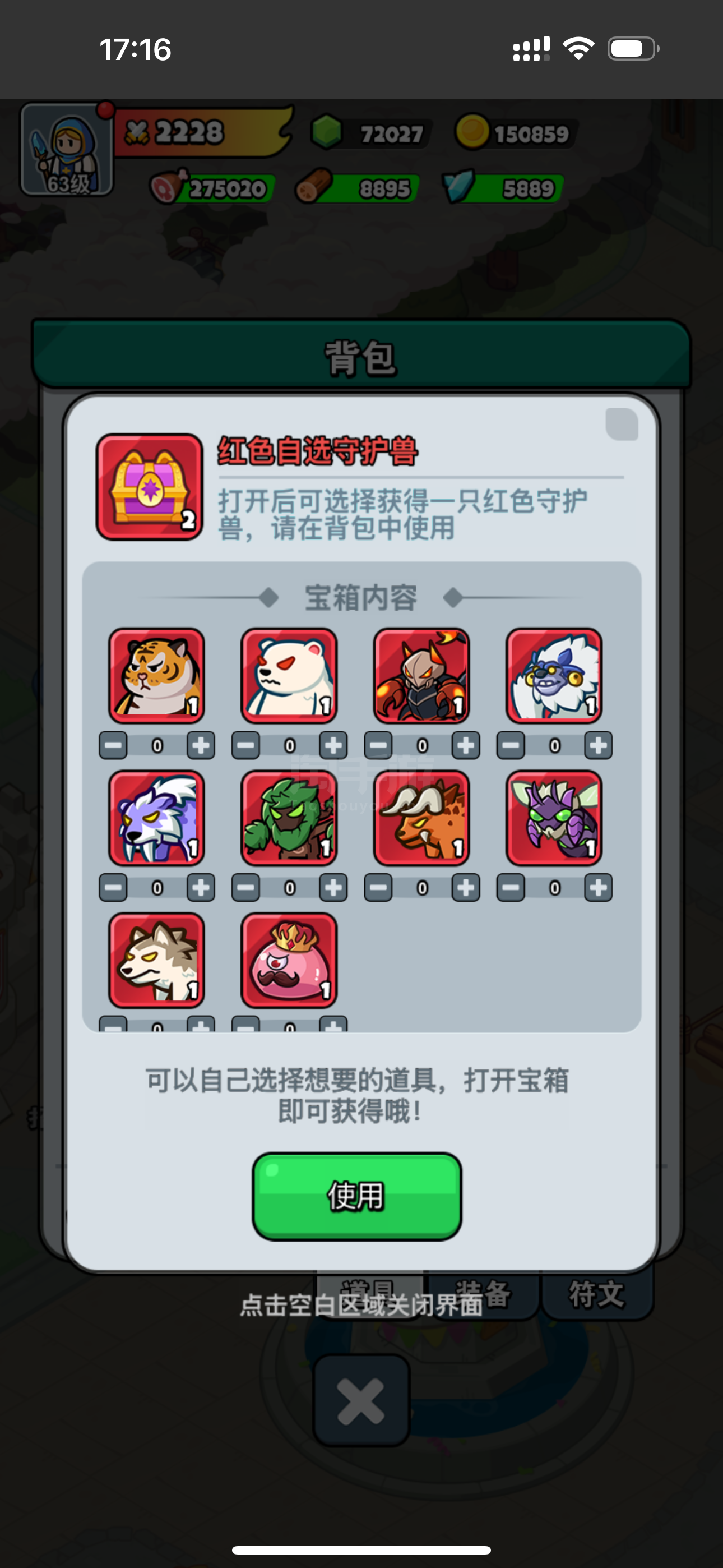Add one purple insect guardian beast
This screenshot has width=723, height=1568.
tap(598, 888)
